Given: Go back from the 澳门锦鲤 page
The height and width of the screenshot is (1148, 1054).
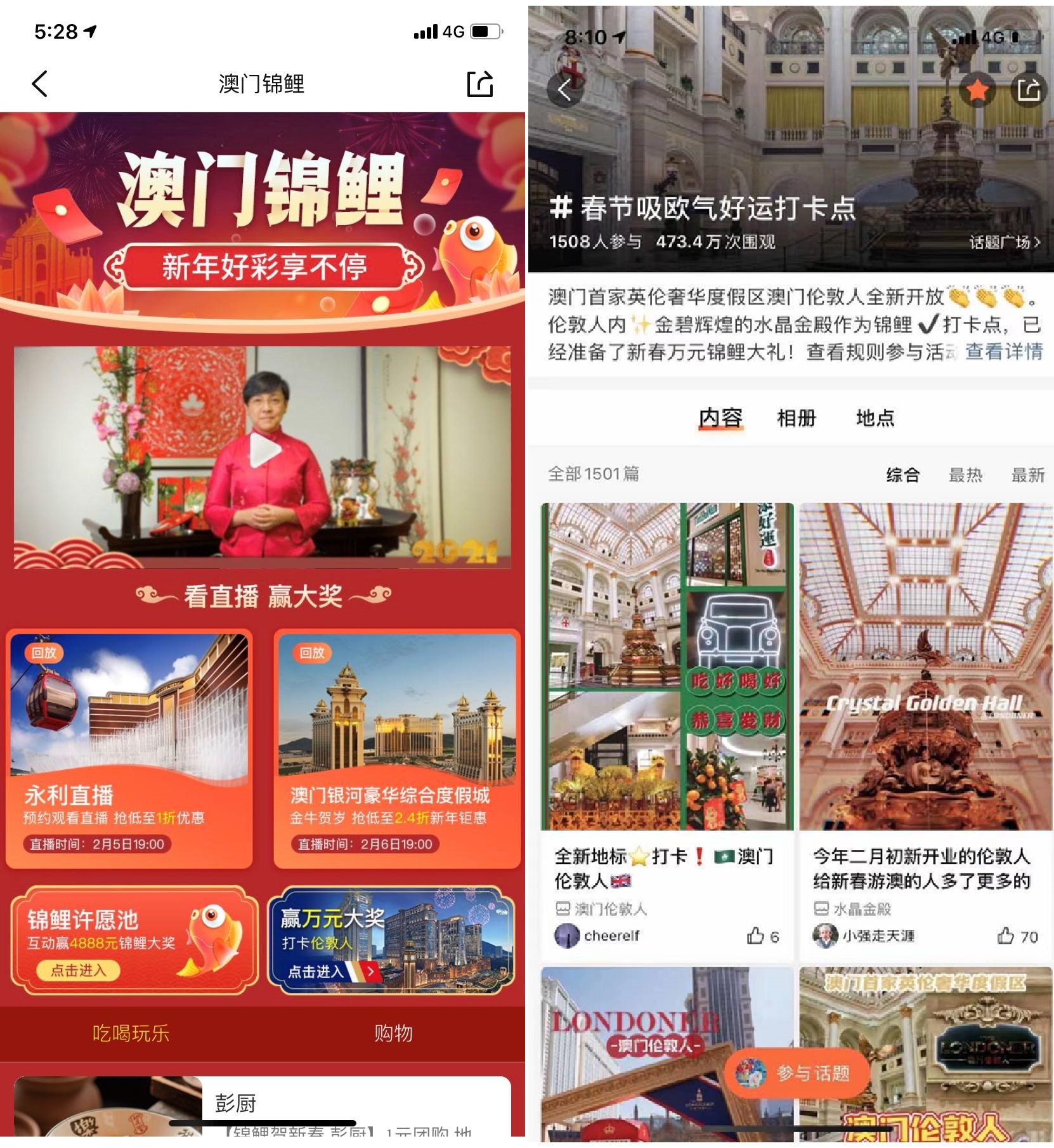Looking at the screenshot, I should 39,84.
